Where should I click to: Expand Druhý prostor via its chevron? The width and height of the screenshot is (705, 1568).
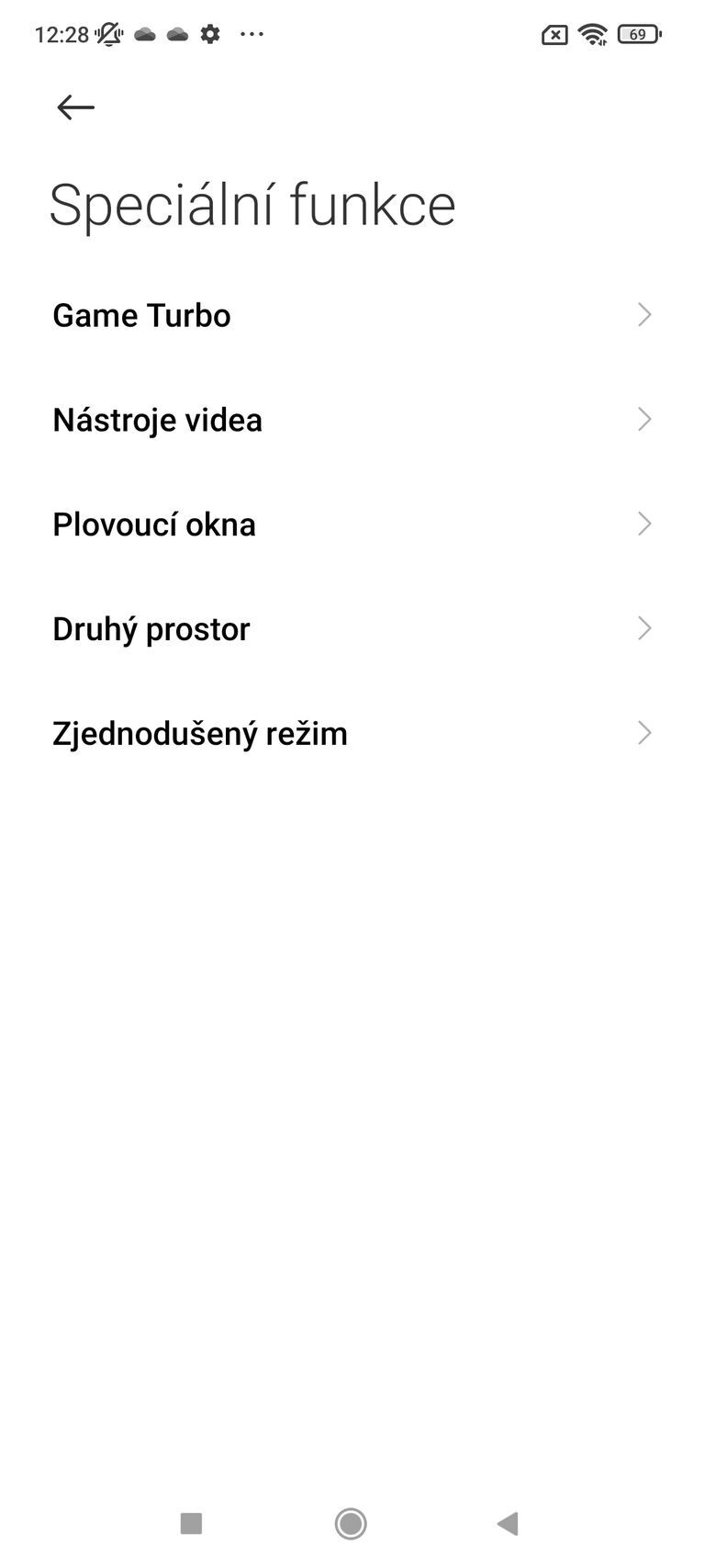pyautogui.click(x=644, y=628)
